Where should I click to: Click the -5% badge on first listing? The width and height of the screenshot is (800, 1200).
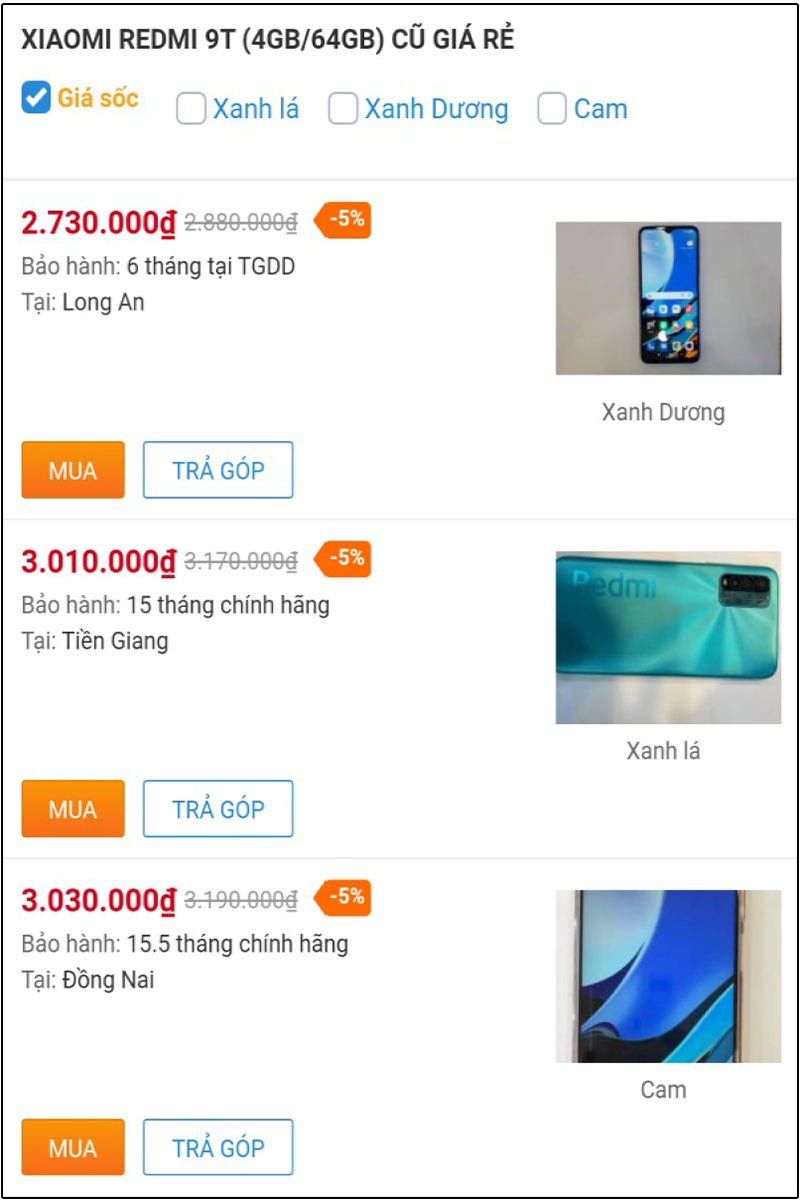coord(341,220)
